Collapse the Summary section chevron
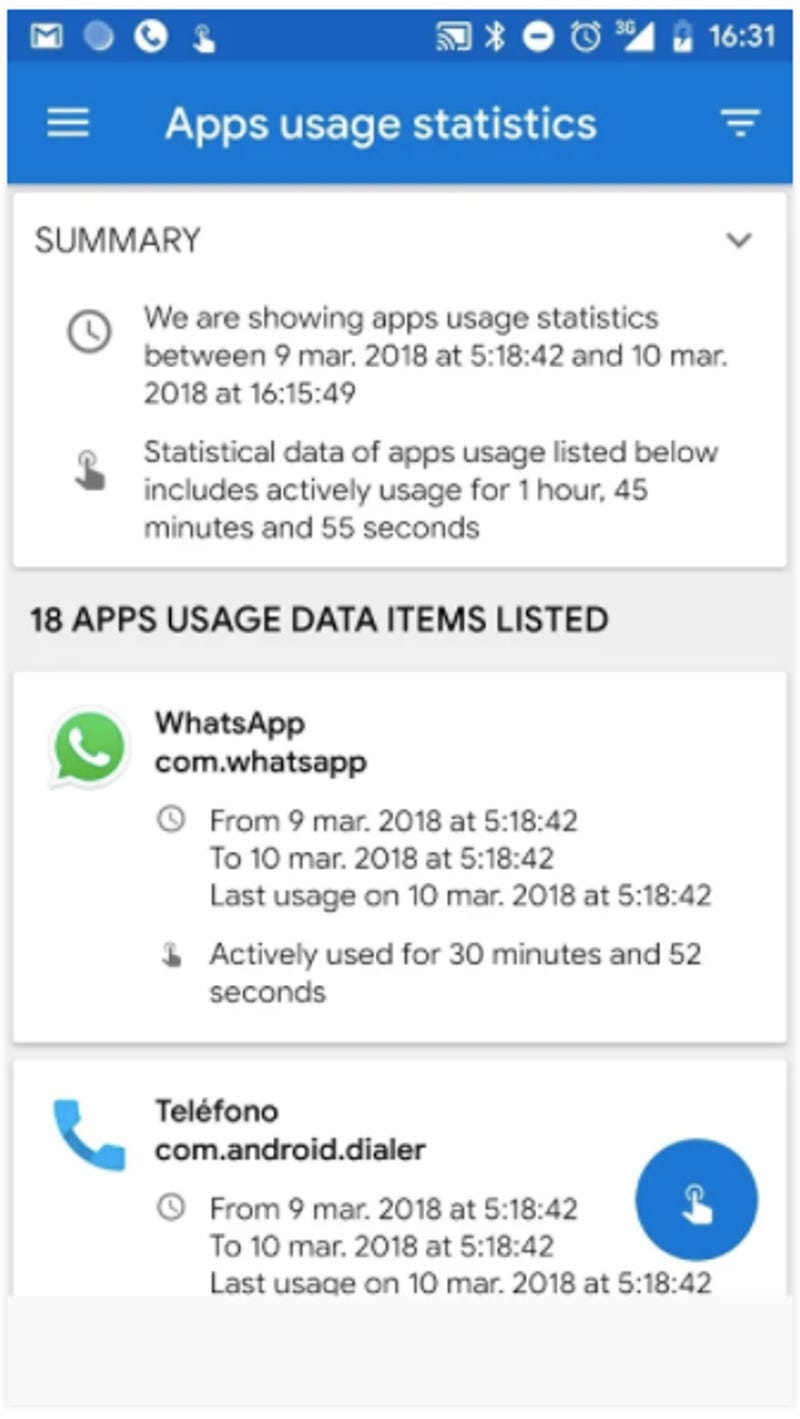Viewport: 800px width, 1419px height. point(739,240)
